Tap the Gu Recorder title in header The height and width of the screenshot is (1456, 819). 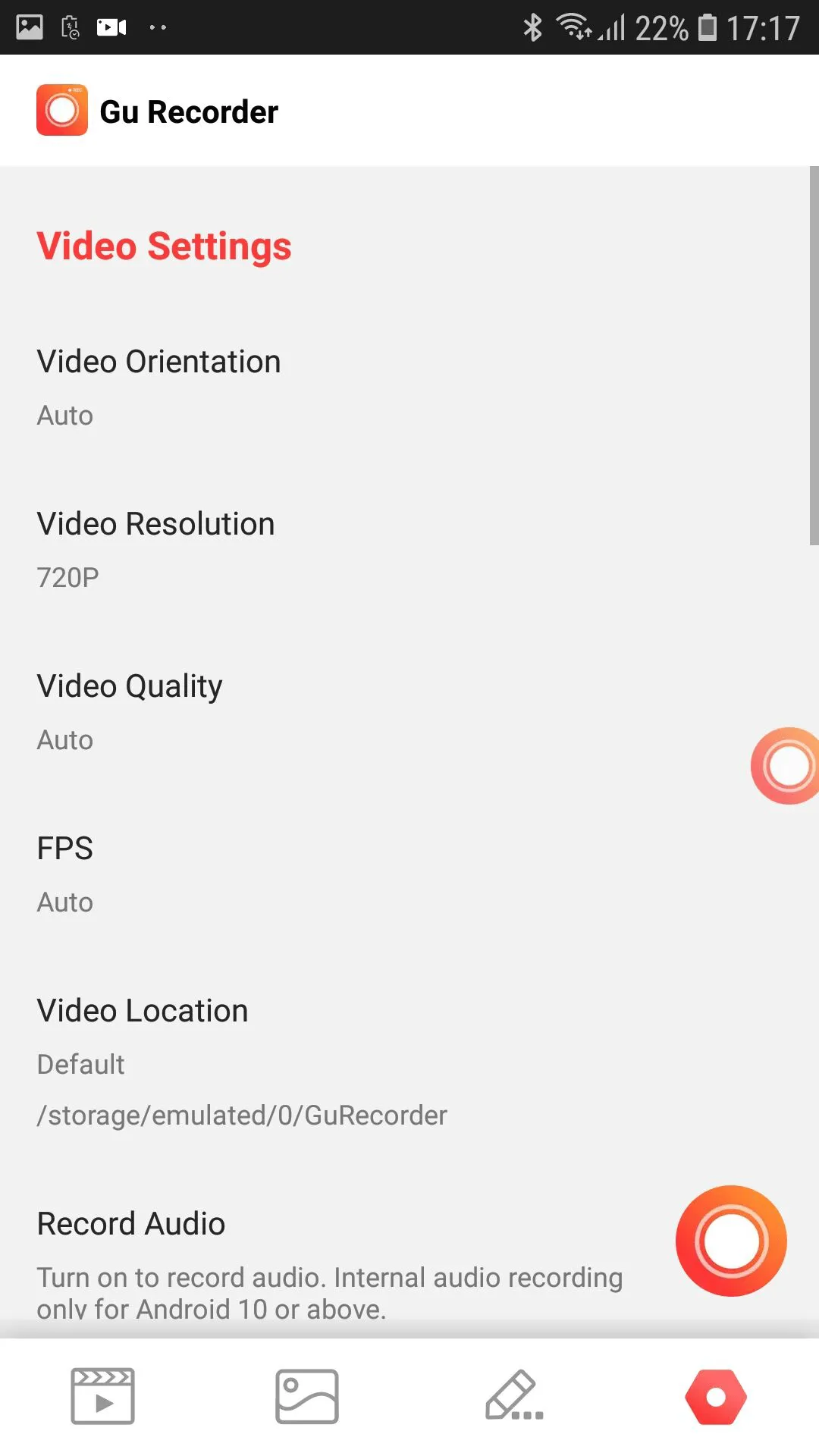pos(190,110)
